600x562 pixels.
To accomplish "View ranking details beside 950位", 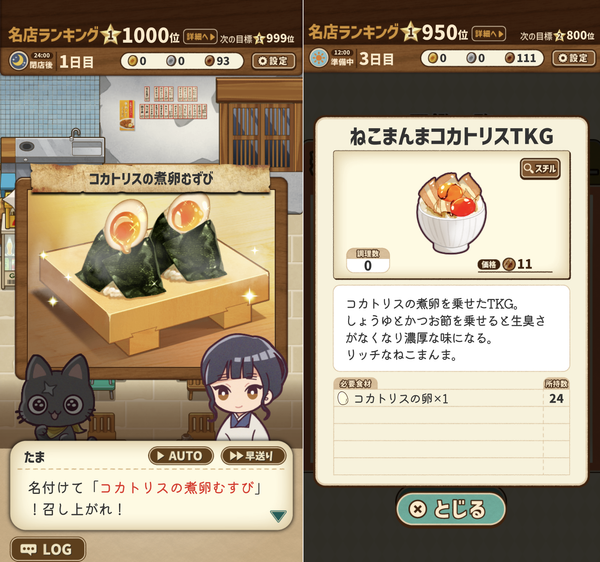I will tap(489, 34).
